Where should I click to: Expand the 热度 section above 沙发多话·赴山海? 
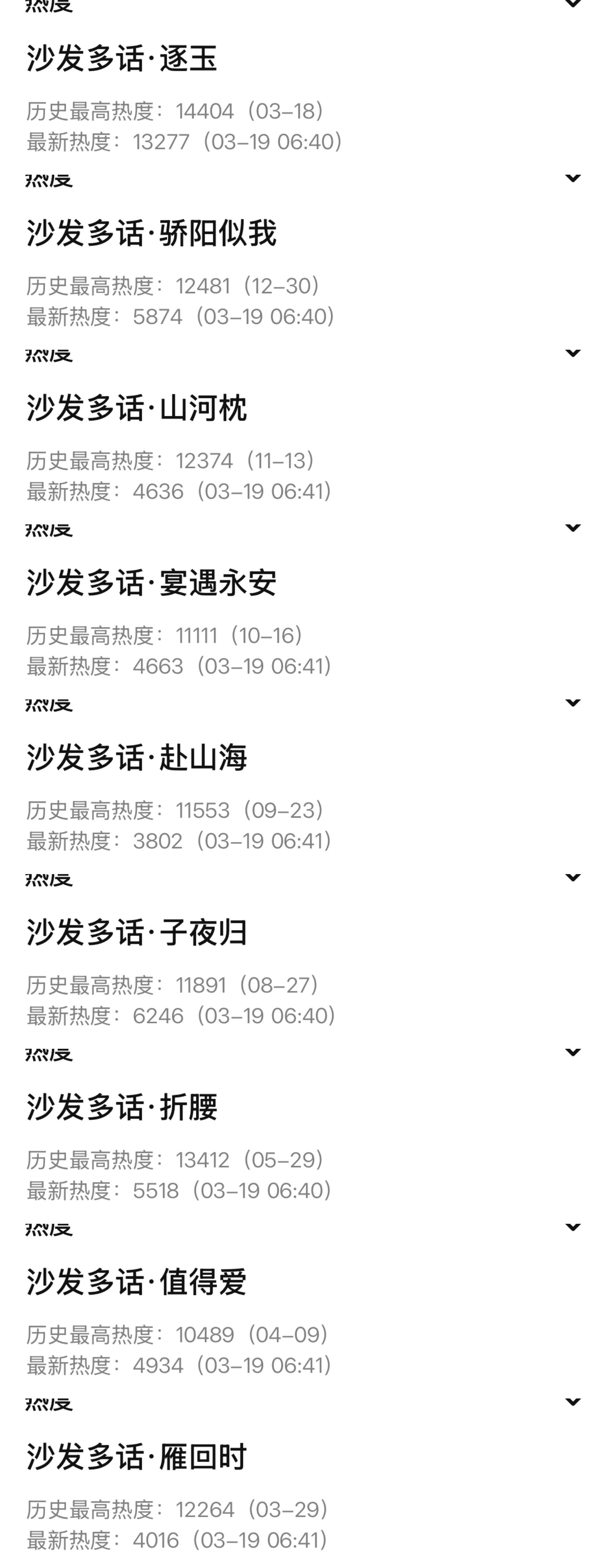[x=573, y=703]
